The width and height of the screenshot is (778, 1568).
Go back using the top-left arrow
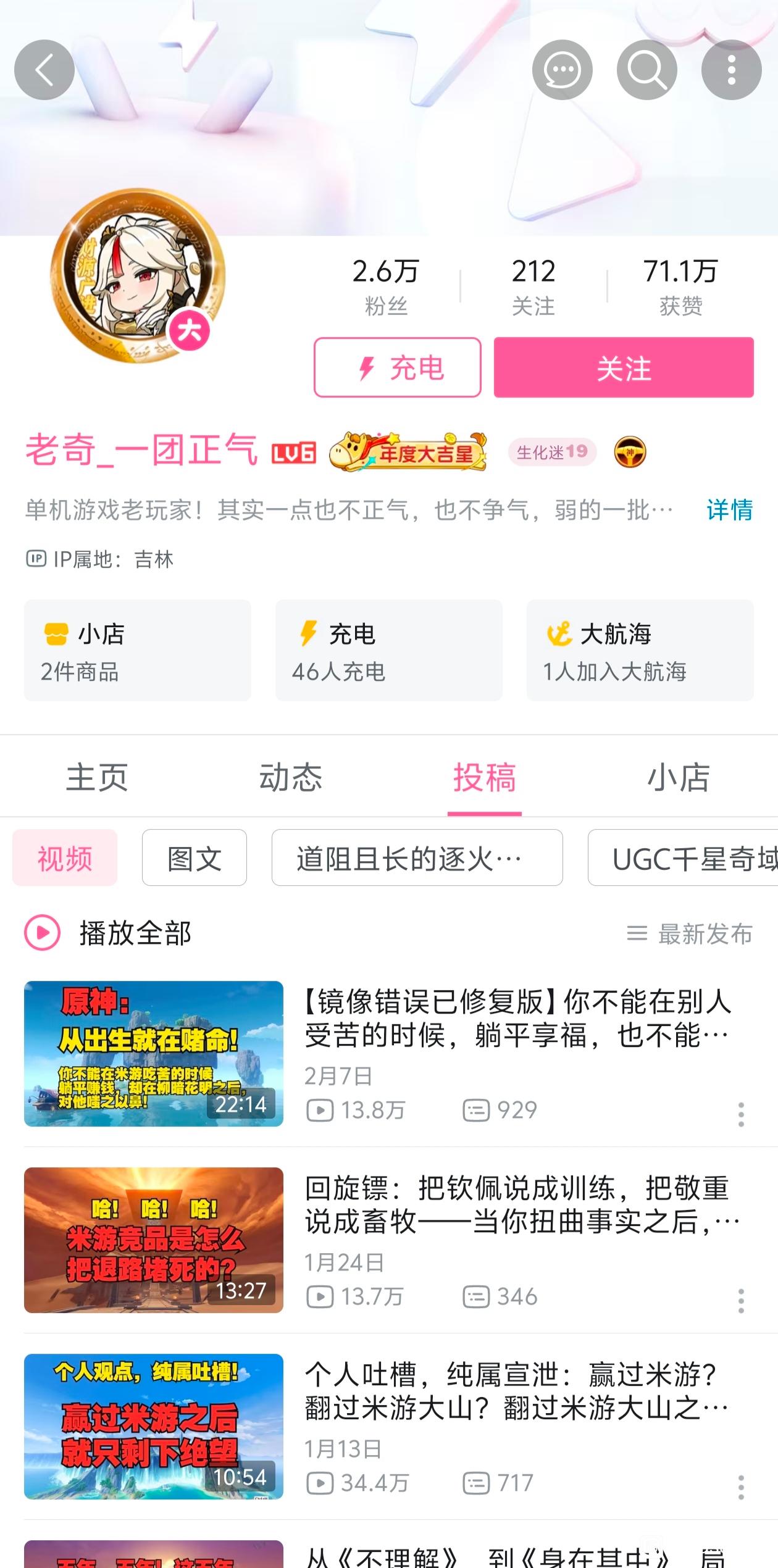(x=44, y=70)
